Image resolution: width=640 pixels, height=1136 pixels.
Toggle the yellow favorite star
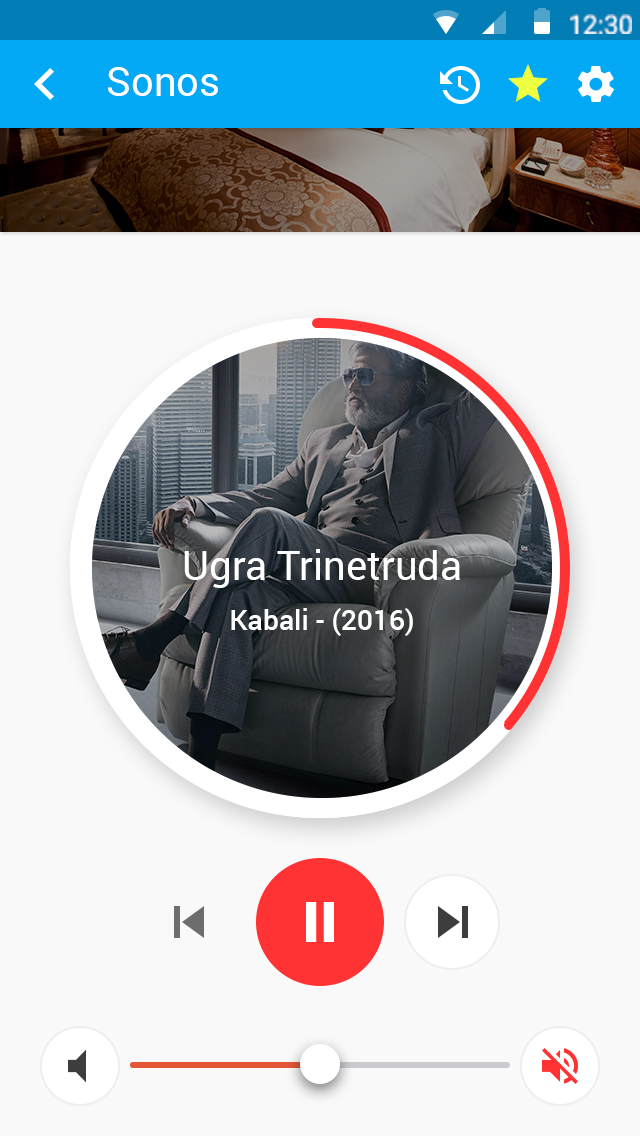[528, 84]
